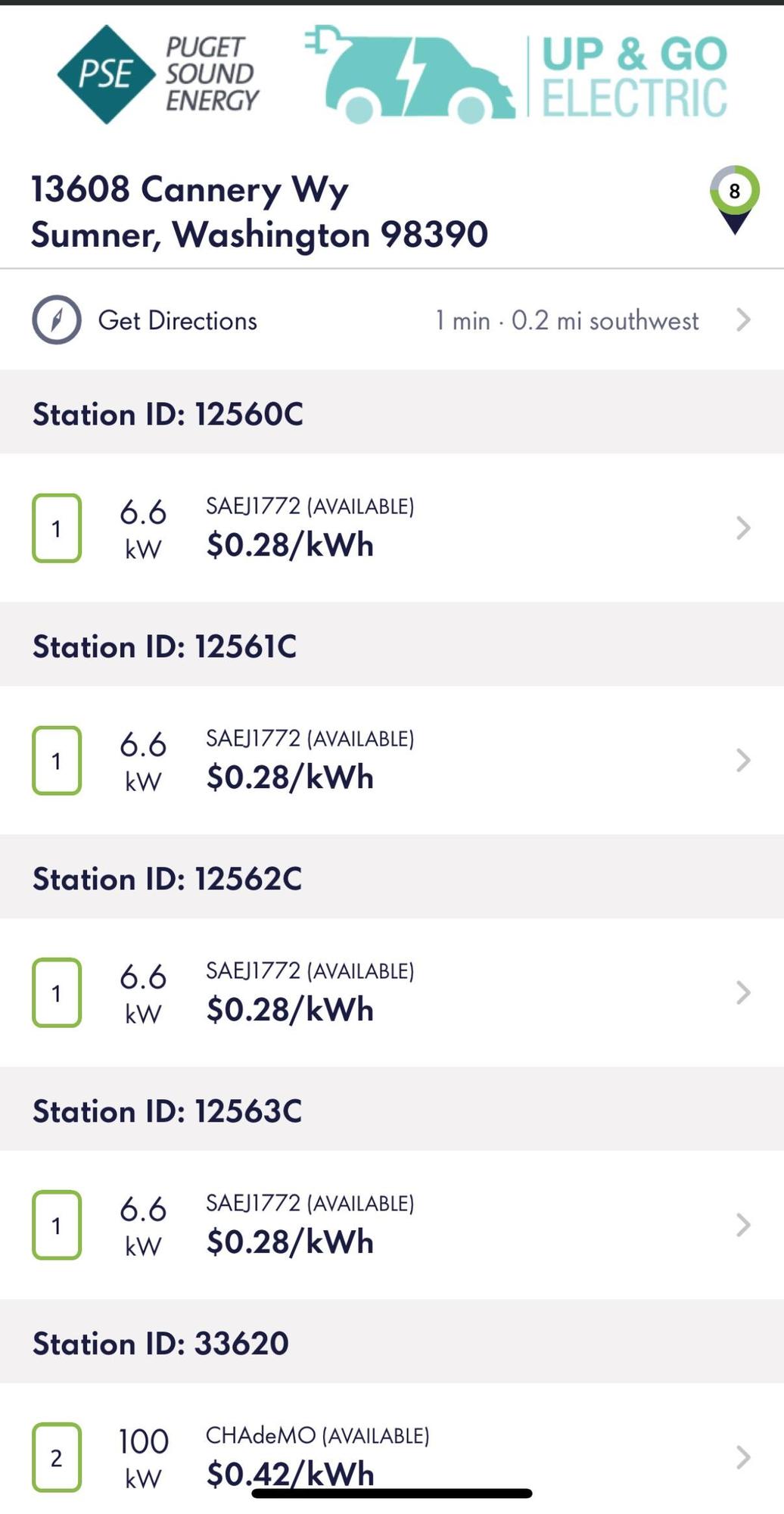Open the CHAdeMO charger details for 33620
Viewport: 784px width, 1514px height.
[x=742, y=1455]
